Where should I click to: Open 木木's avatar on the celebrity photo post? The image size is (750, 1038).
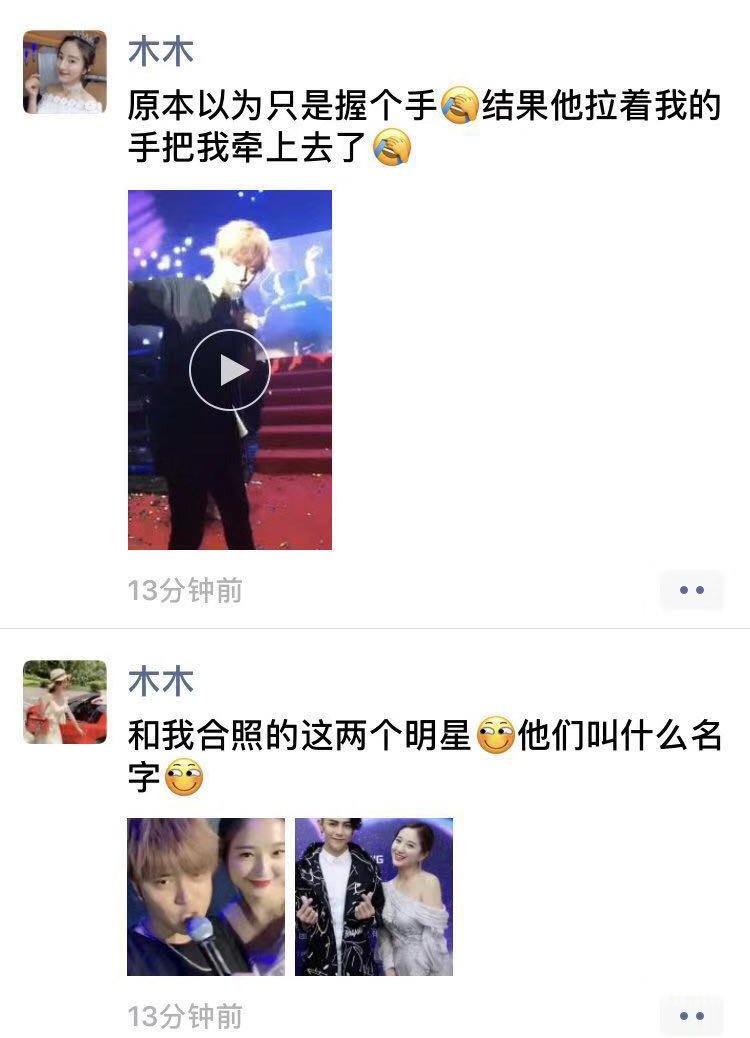(65, 702)
